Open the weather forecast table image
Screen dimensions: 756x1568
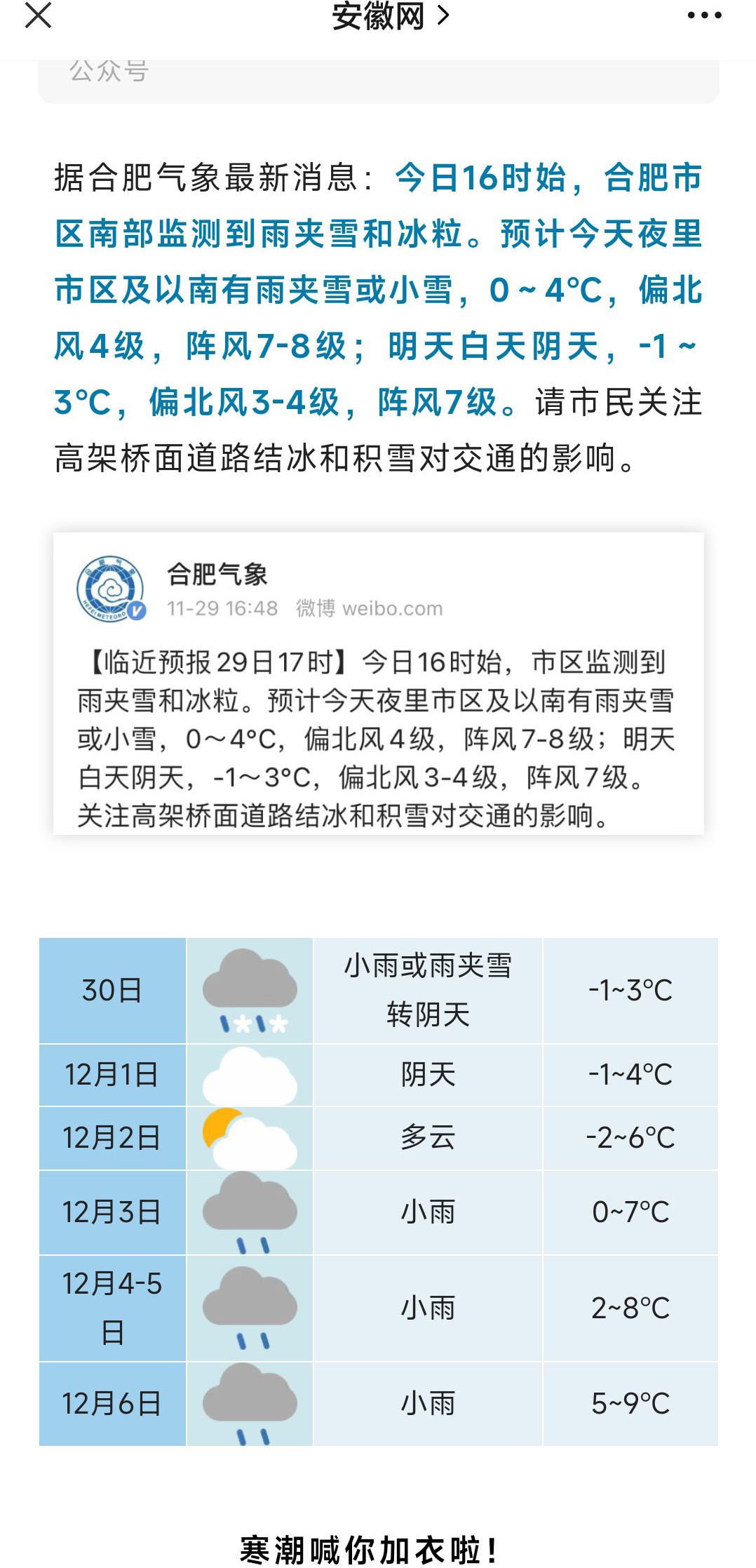click(x=379, y=1191)
